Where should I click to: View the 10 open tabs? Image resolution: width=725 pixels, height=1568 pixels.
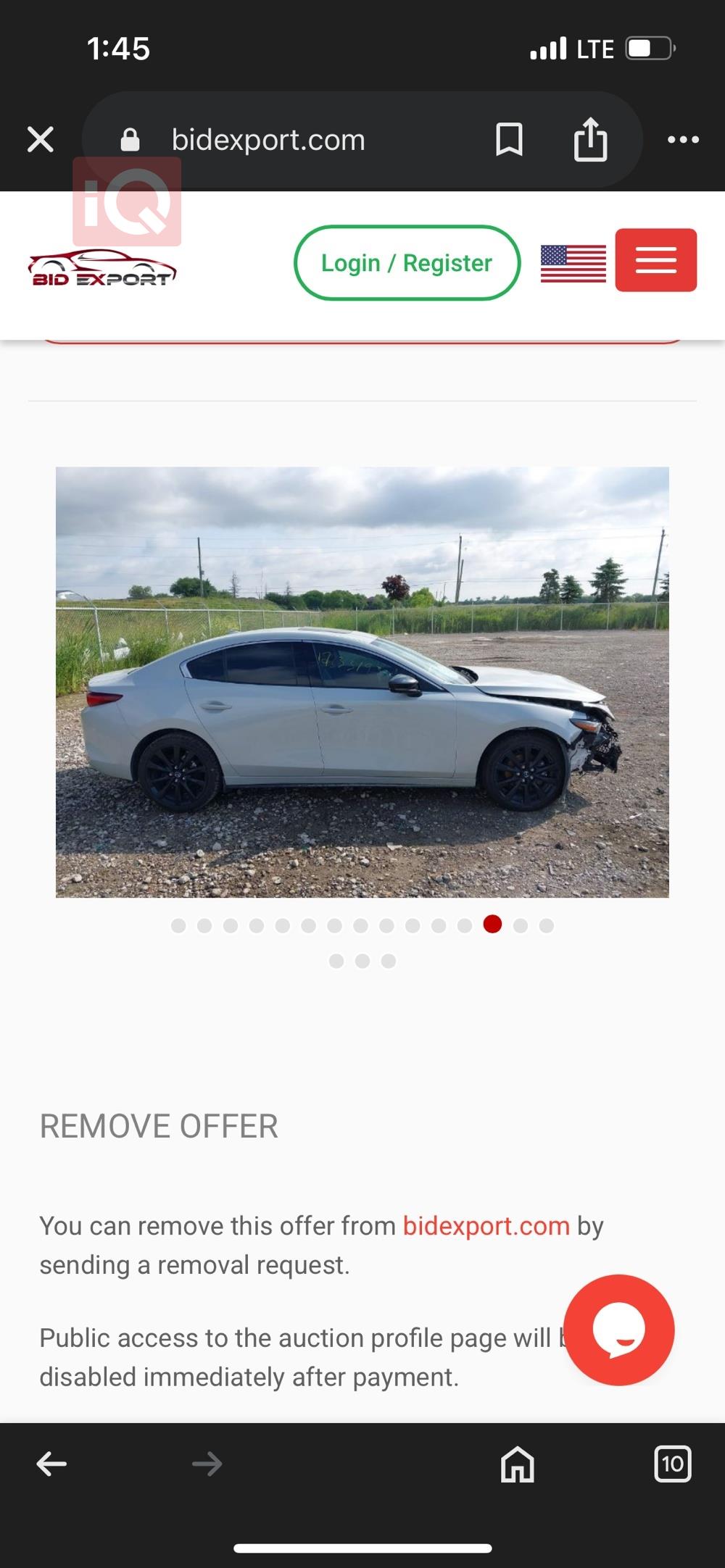point(672,1464)
